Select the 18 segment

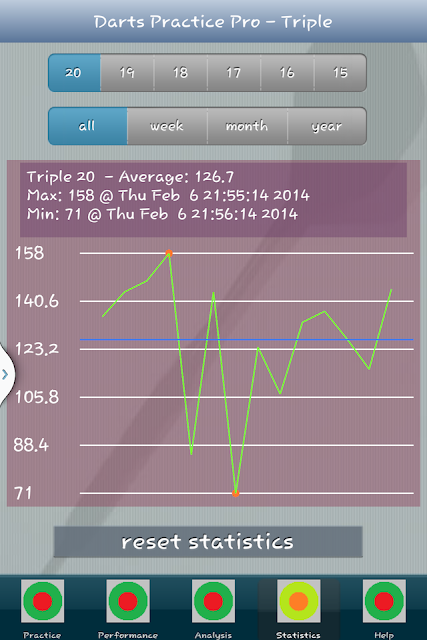tap(180, 73)
